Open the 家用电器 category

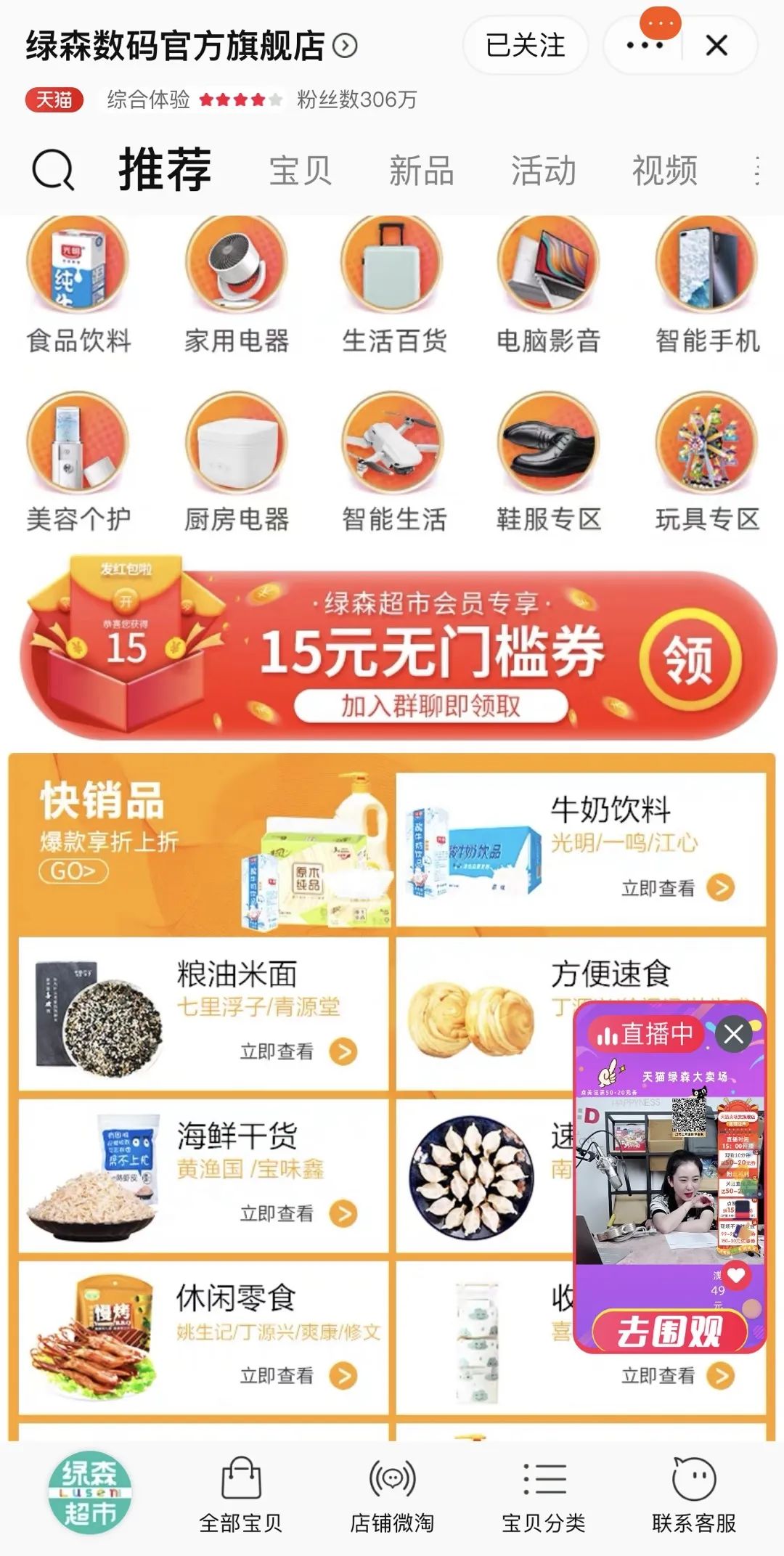236,287
